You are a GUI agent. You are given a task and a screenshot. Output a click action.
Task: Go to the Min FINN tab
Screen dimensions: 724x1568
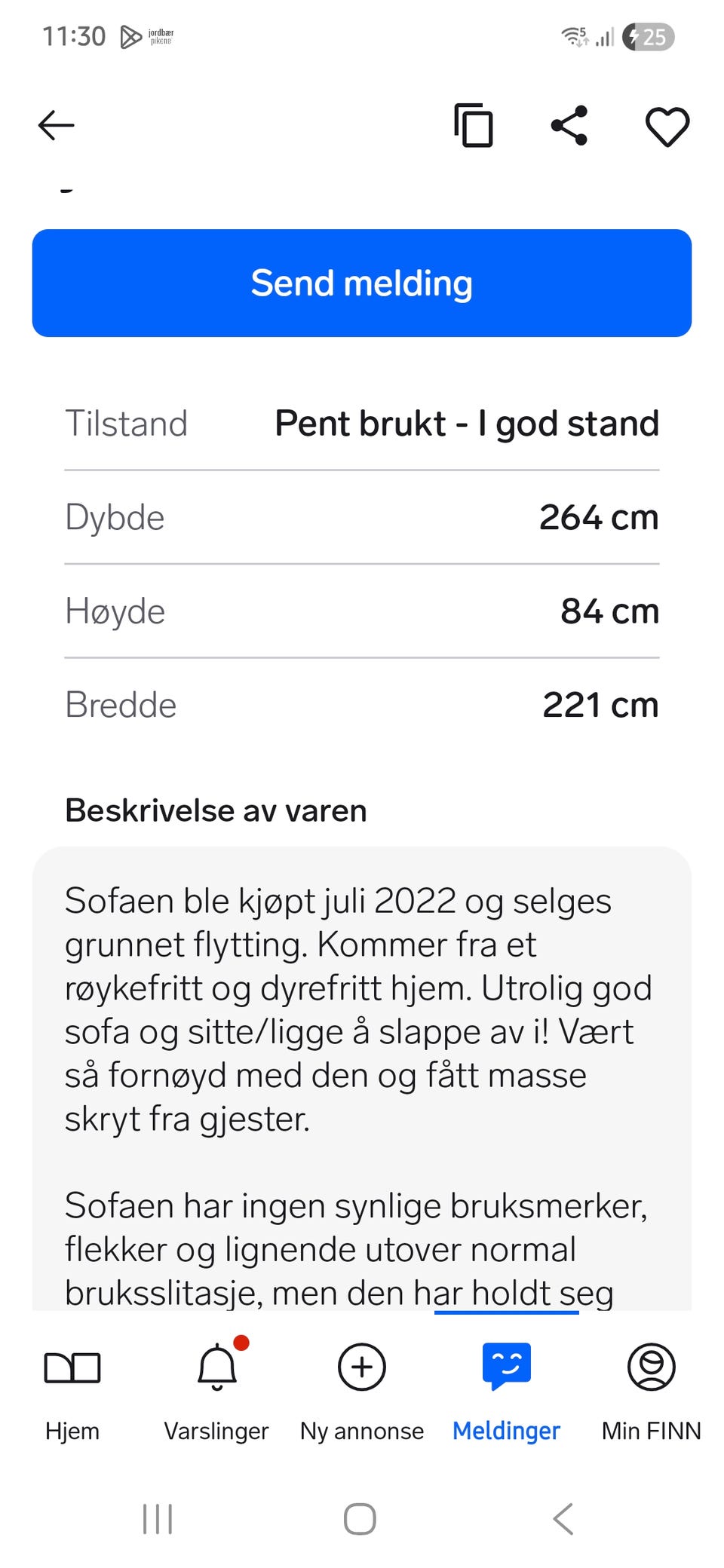point(652,1392)
